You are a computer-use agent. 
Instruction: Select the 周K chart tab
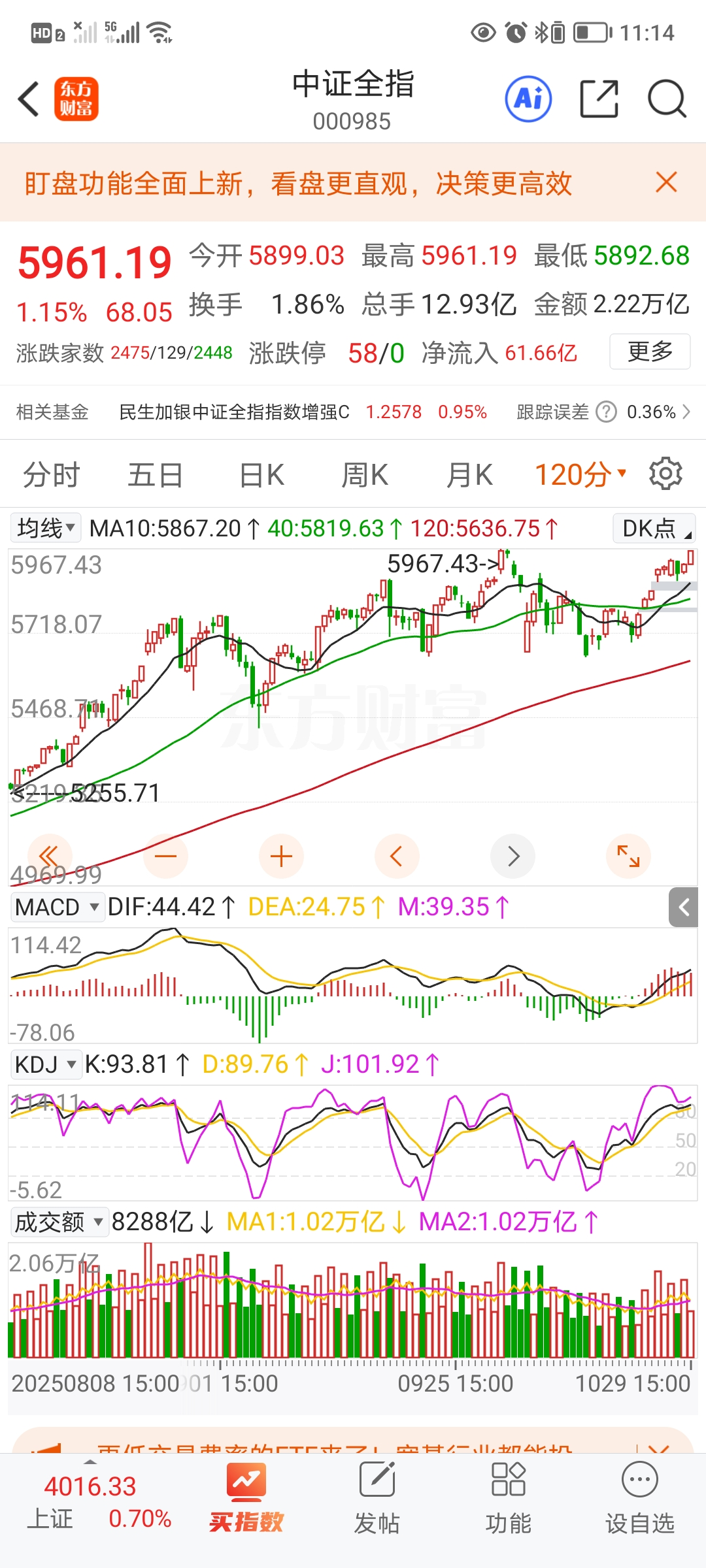365,475
